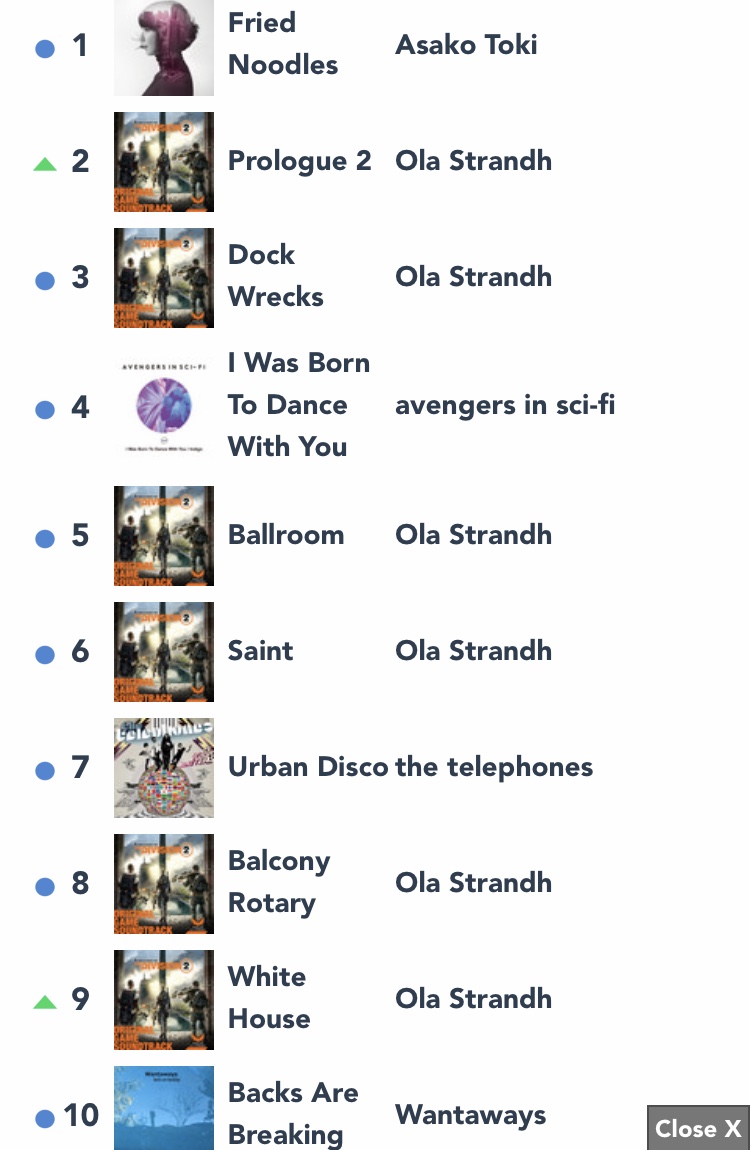750x1150 pixels.
Task: Dismiss the overlay with Close X
Action: point(697,1129)
